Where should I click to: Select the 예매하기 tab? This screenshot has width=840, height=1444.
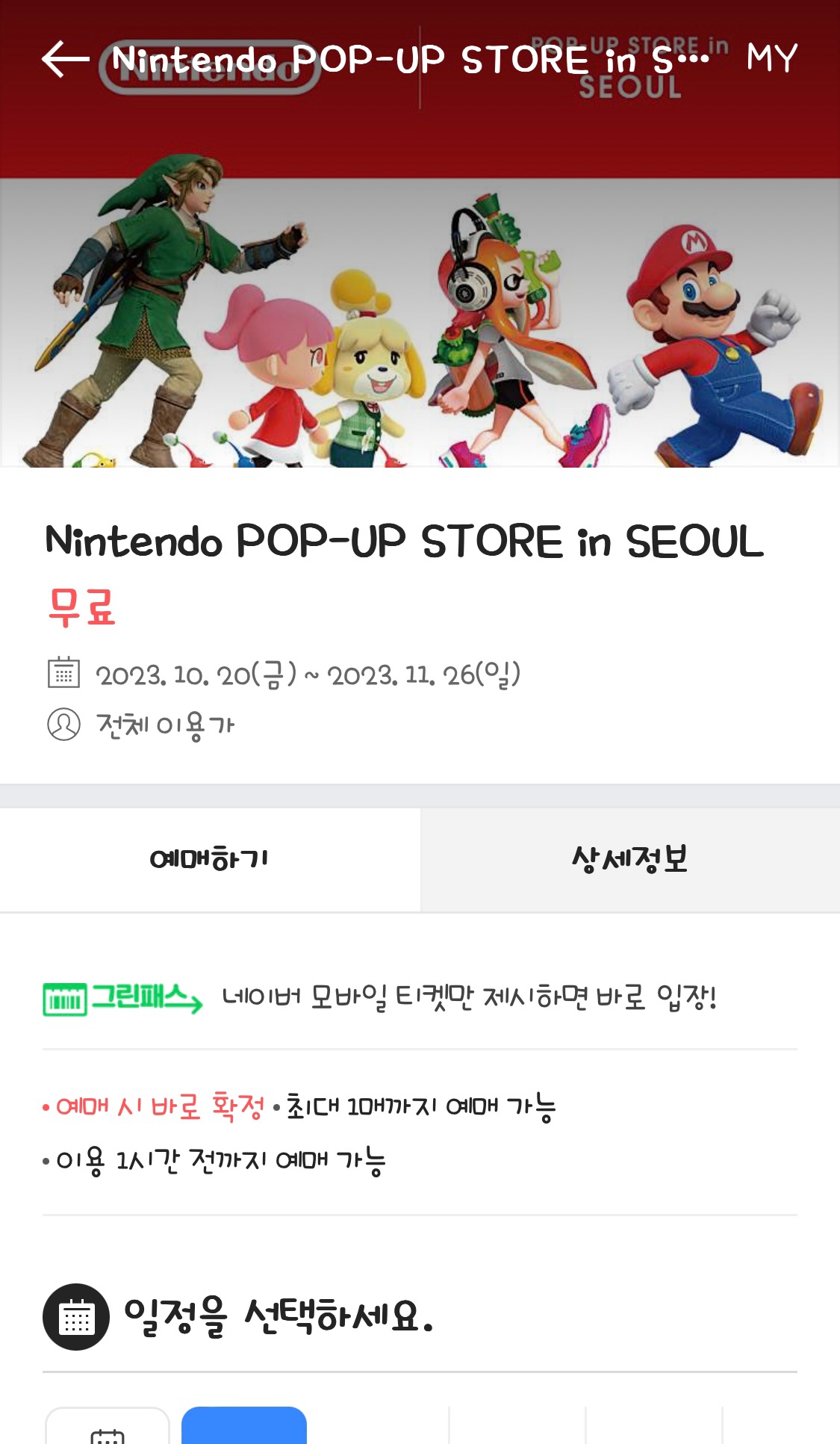tap(210, 859)
